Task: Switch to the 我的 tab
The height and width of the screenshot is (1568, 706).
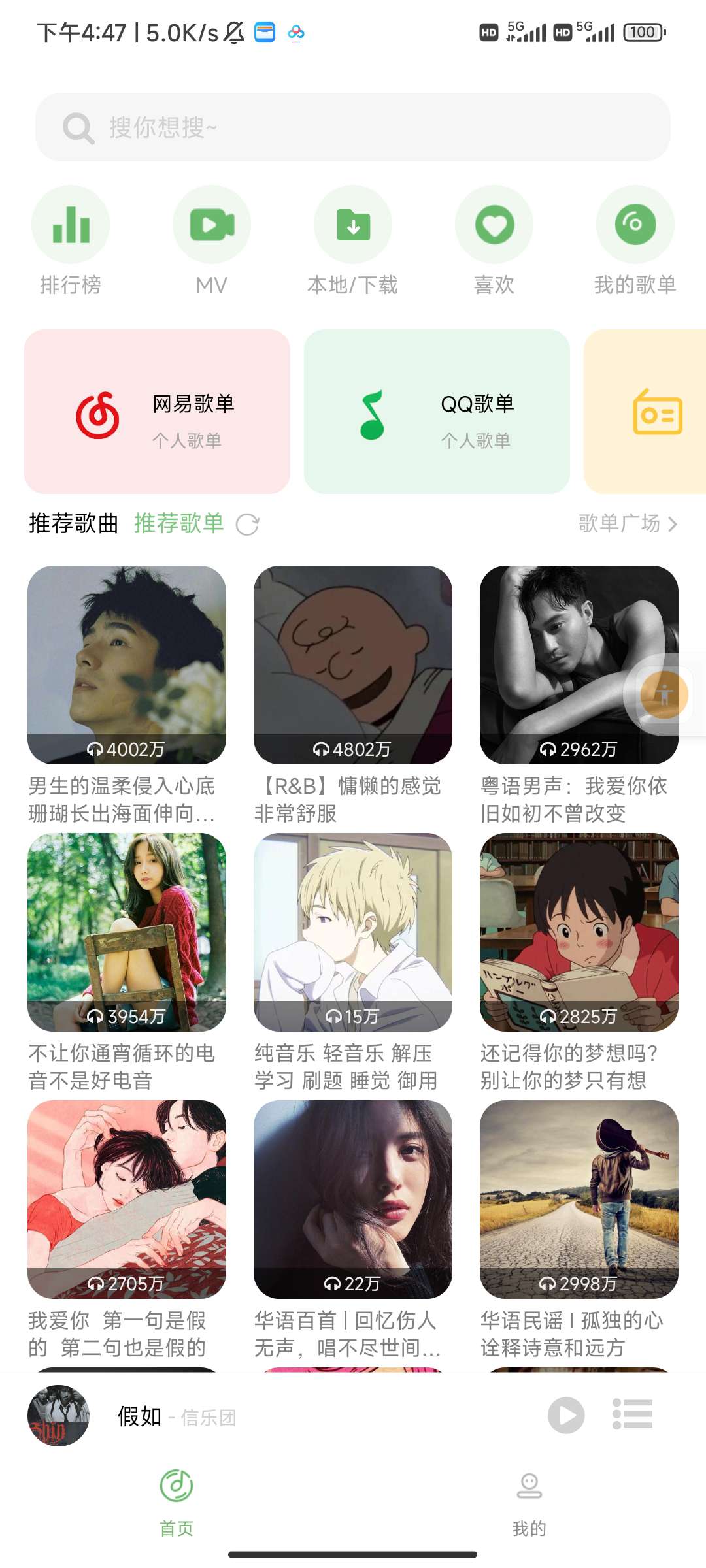Action: (x=529, y=1499)
